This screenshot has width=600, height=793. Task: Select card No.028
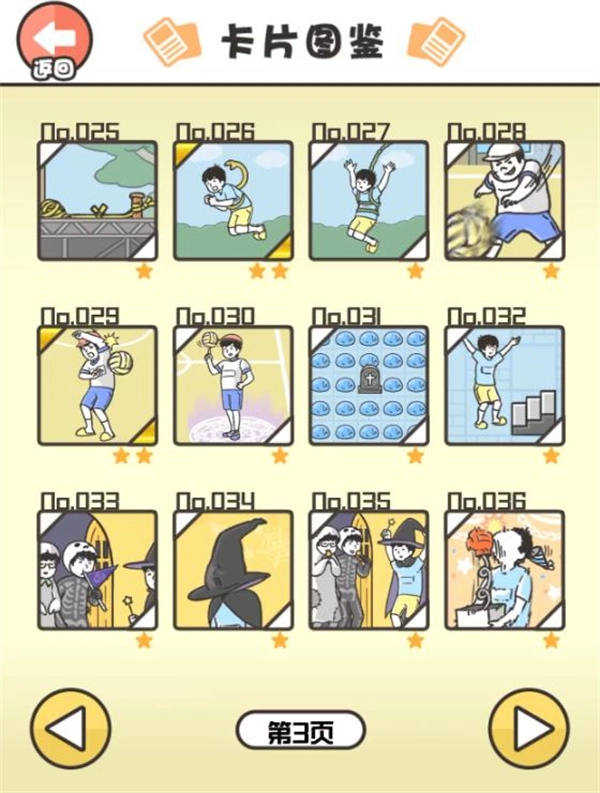[504, 201]
